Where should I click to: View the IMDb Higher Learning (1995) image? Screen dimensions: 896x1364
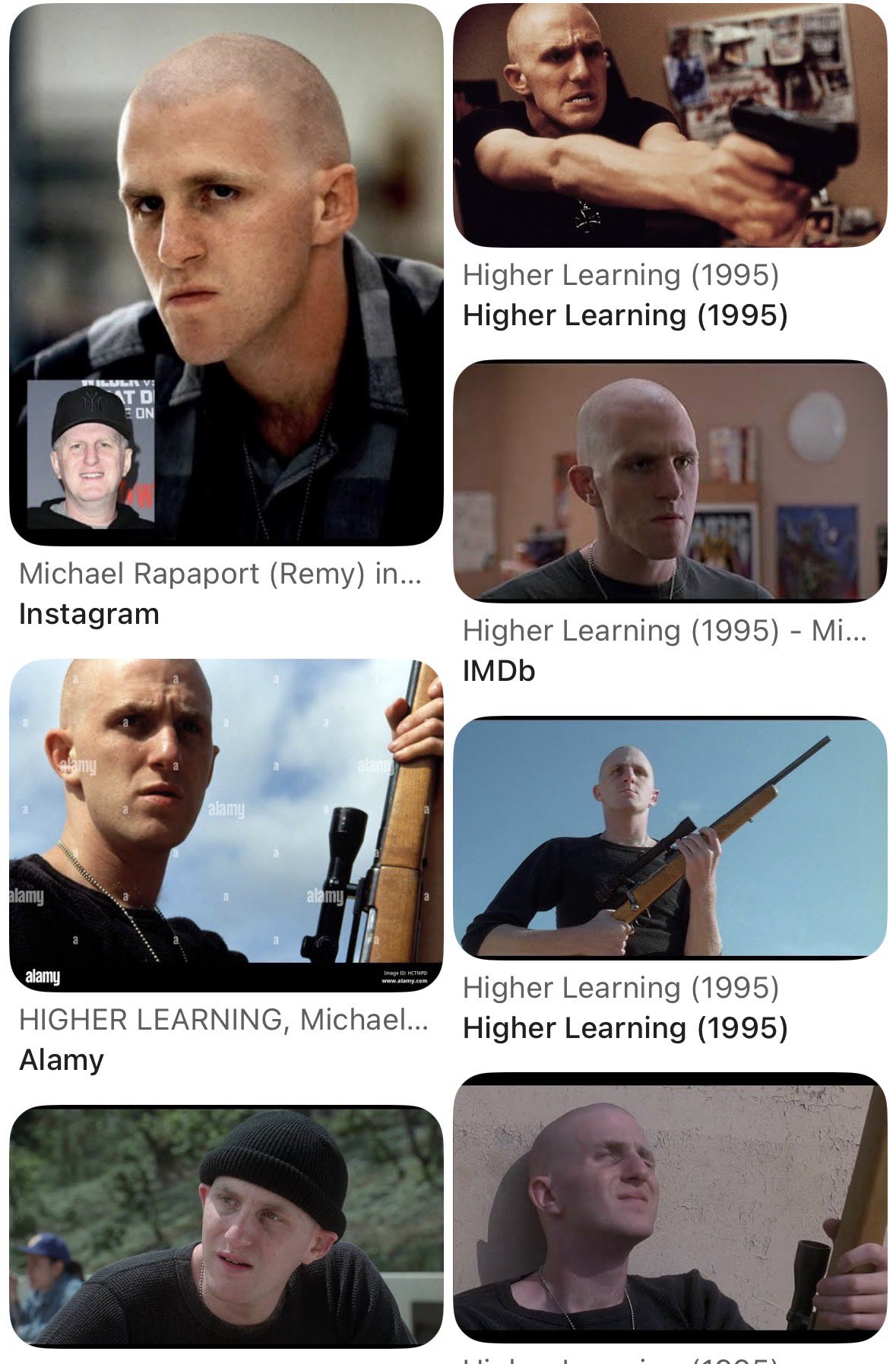670,481
